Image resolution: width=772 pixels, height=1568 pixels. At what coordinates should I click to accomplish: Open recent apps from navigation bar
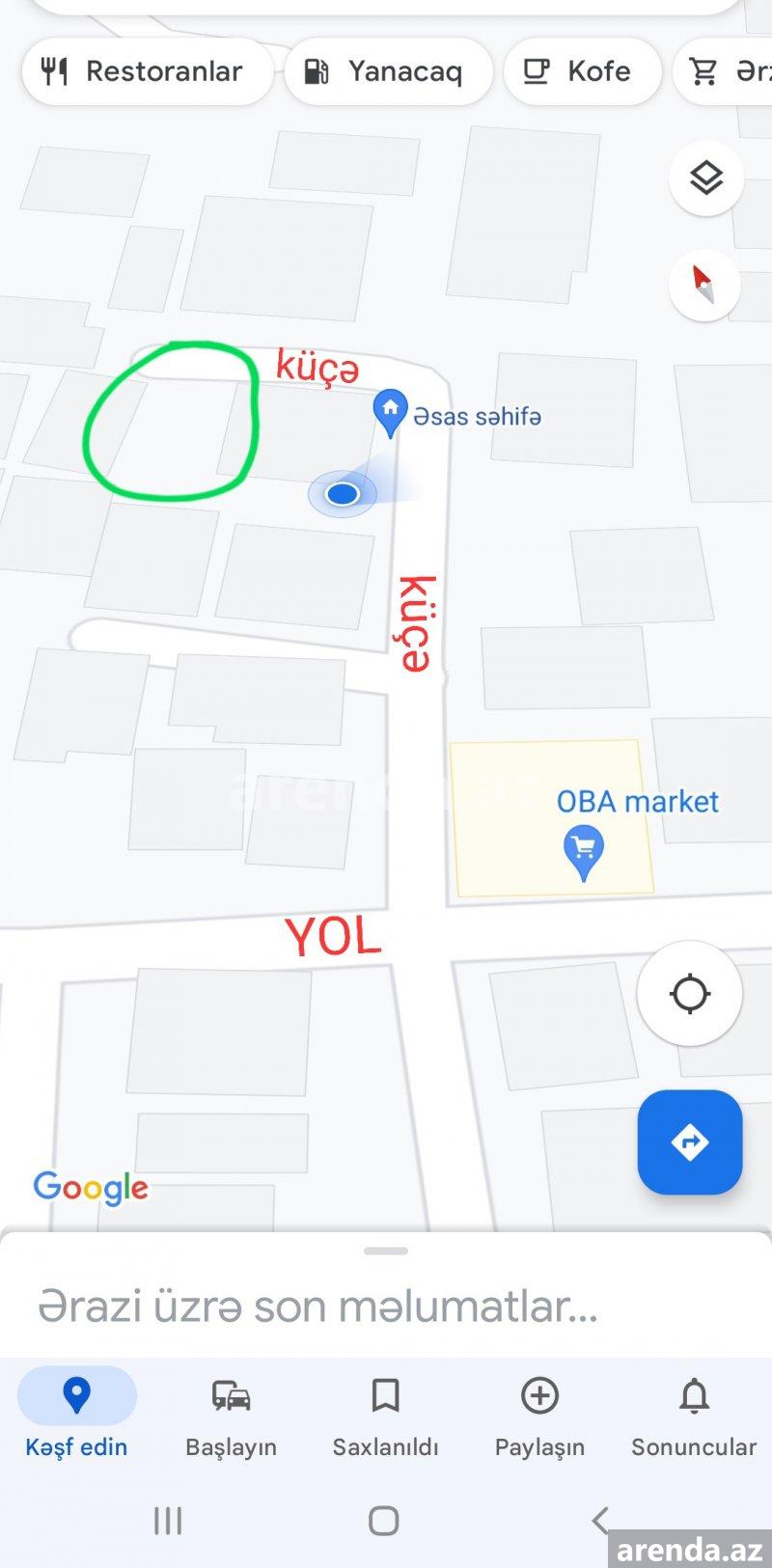168,1521
